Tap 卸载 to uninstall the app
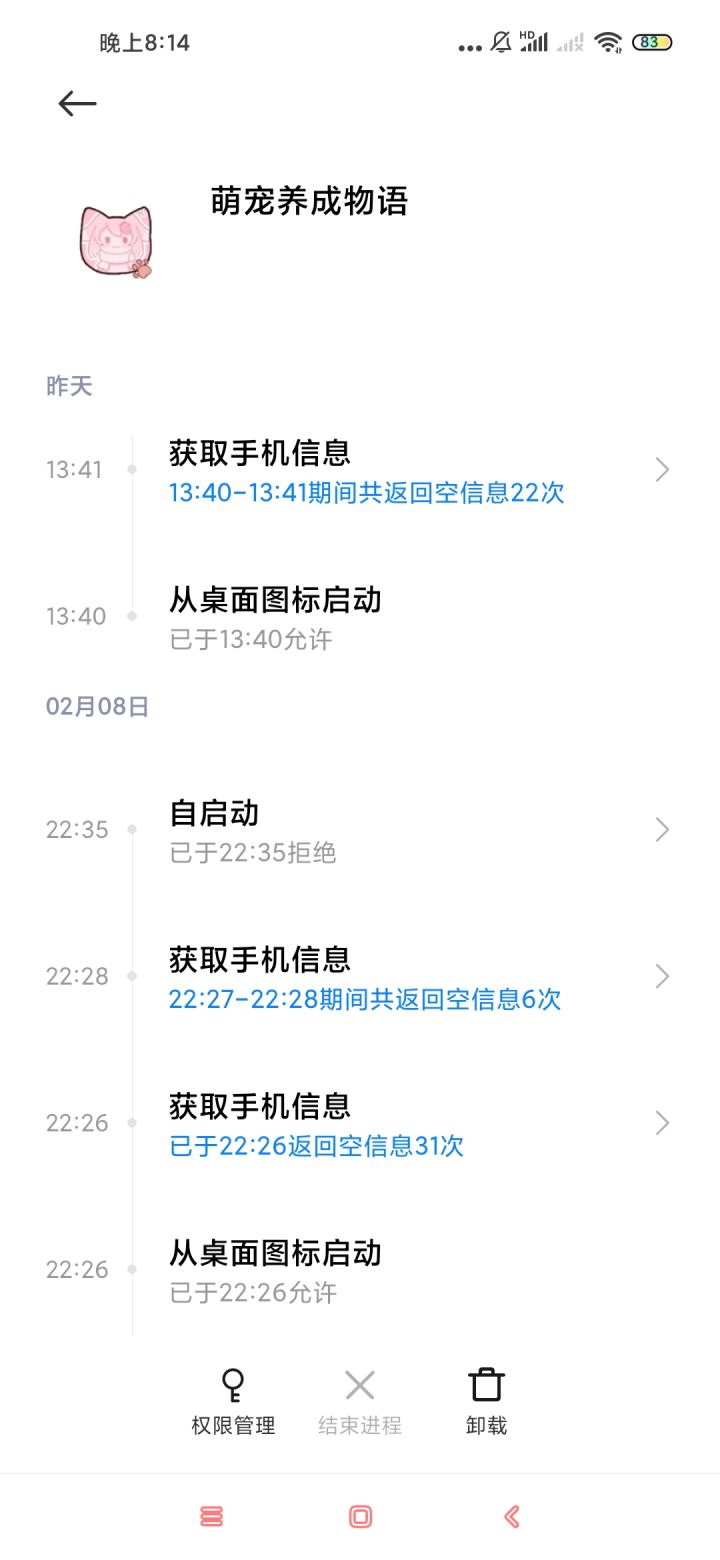 tap(486, 1401)
